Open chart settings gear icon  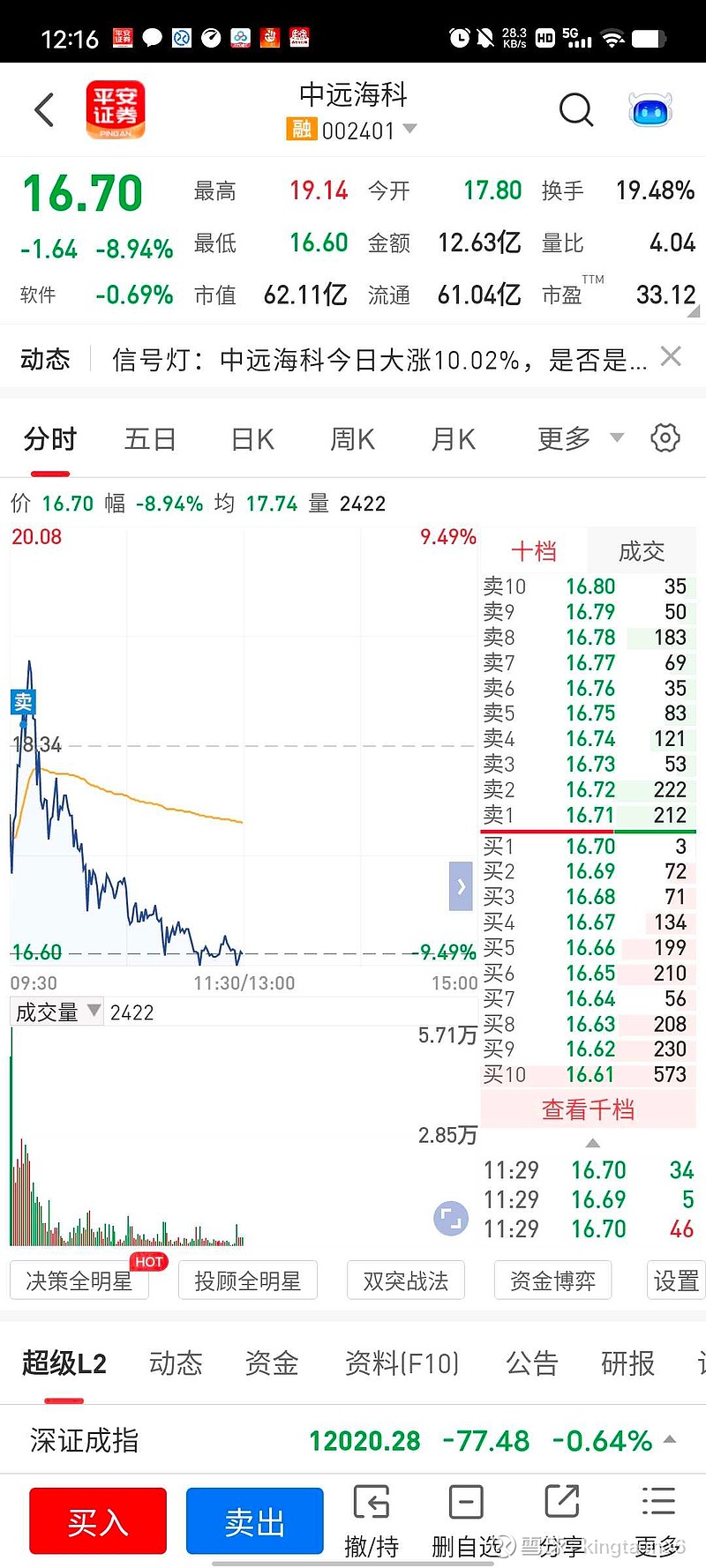pyautogui.click(x=665, y=437)
